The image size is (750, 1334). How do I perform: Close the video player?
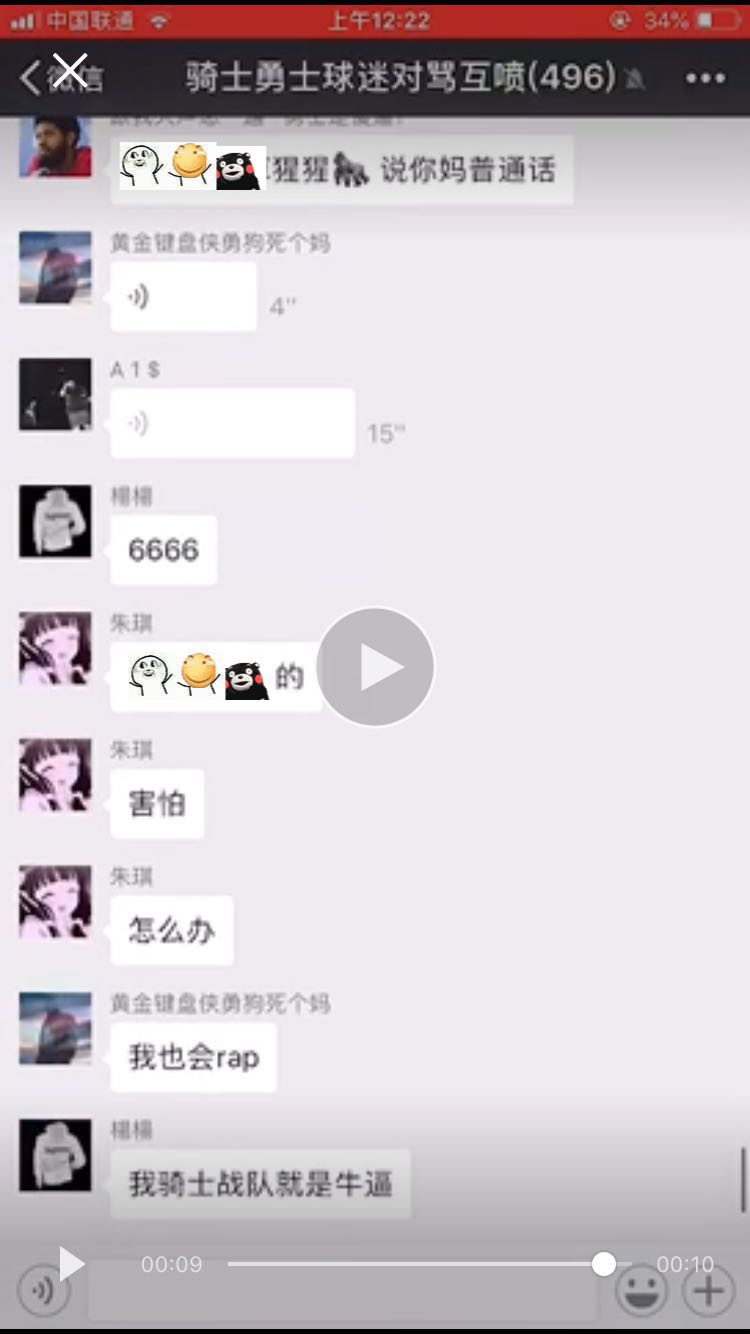(x=69, y=71)
